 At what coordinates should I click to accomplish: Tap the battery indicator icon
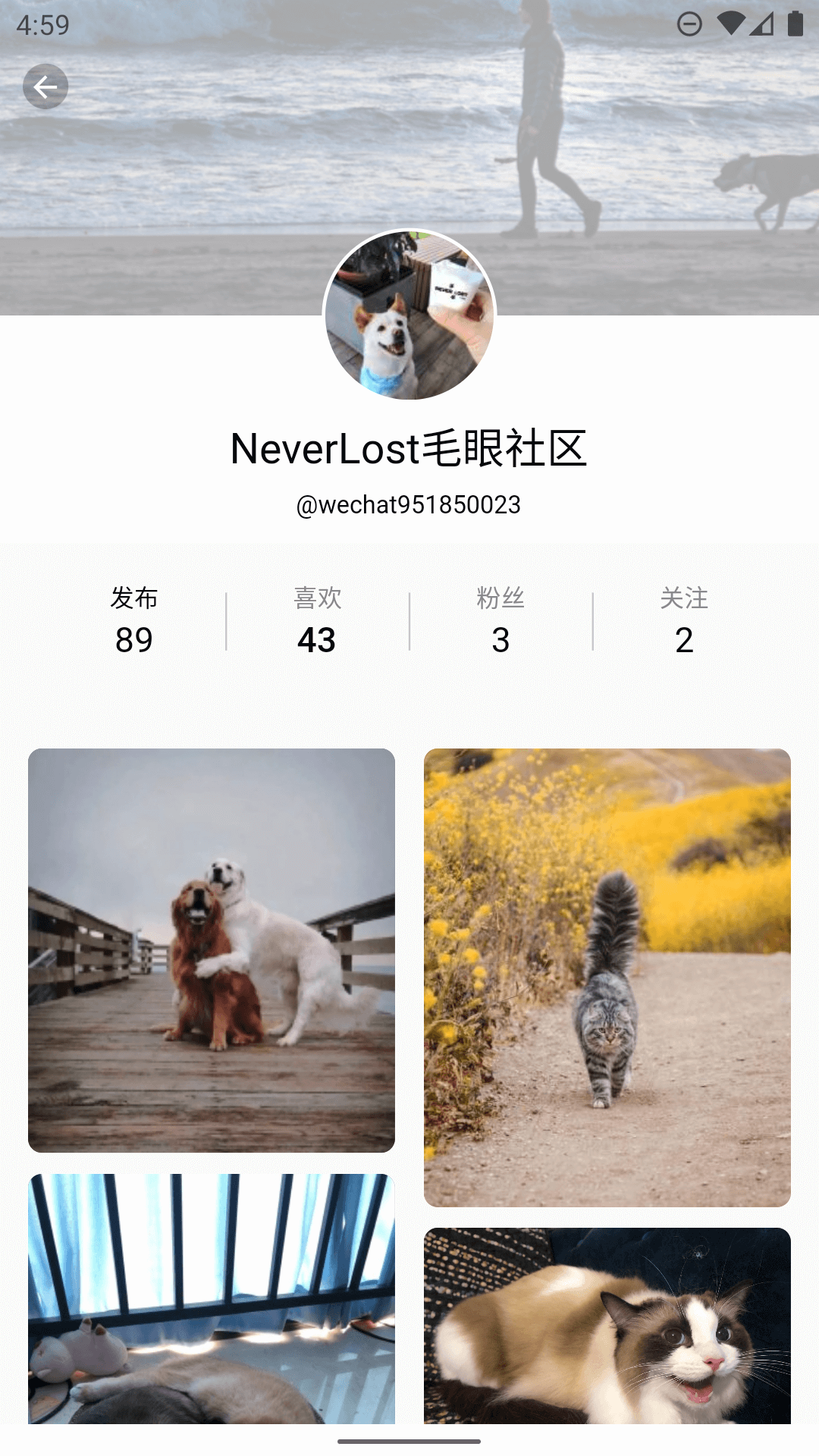tap(795, 25)
